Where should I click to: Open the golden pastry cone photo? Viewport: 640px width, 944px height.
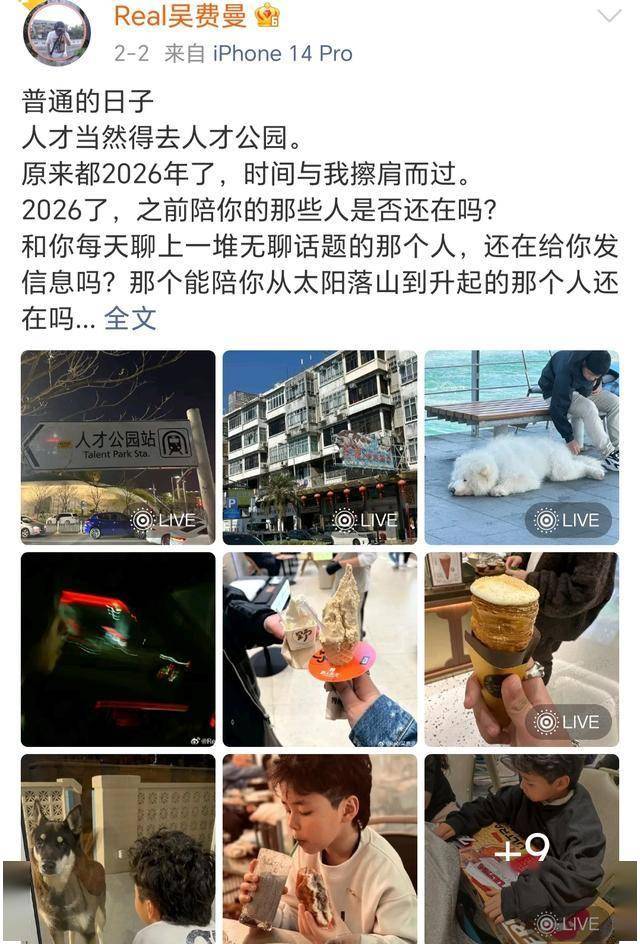click(522, 649)
